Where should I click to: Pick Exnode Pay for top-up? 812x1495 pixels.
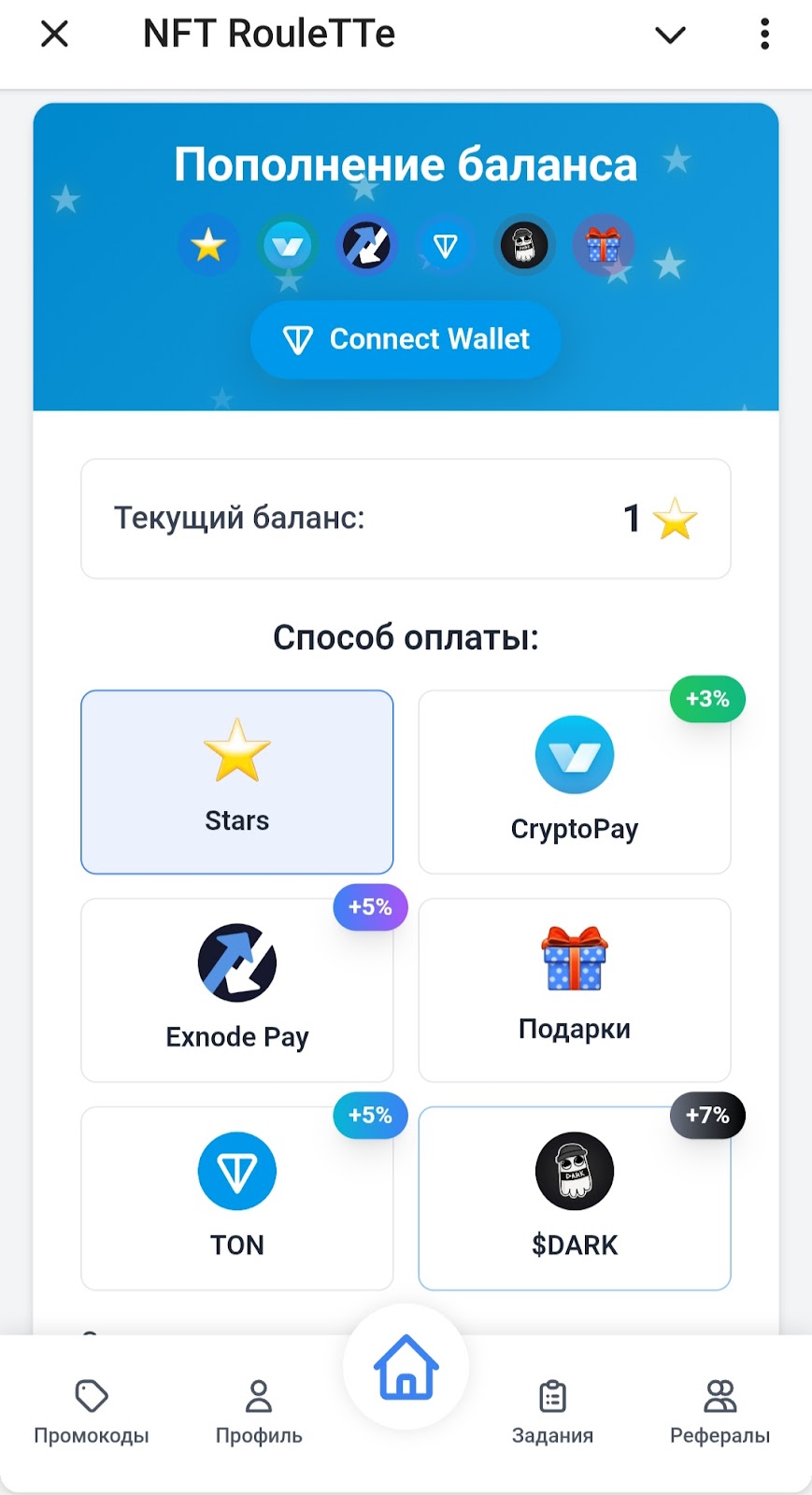(x=237, y=990)
